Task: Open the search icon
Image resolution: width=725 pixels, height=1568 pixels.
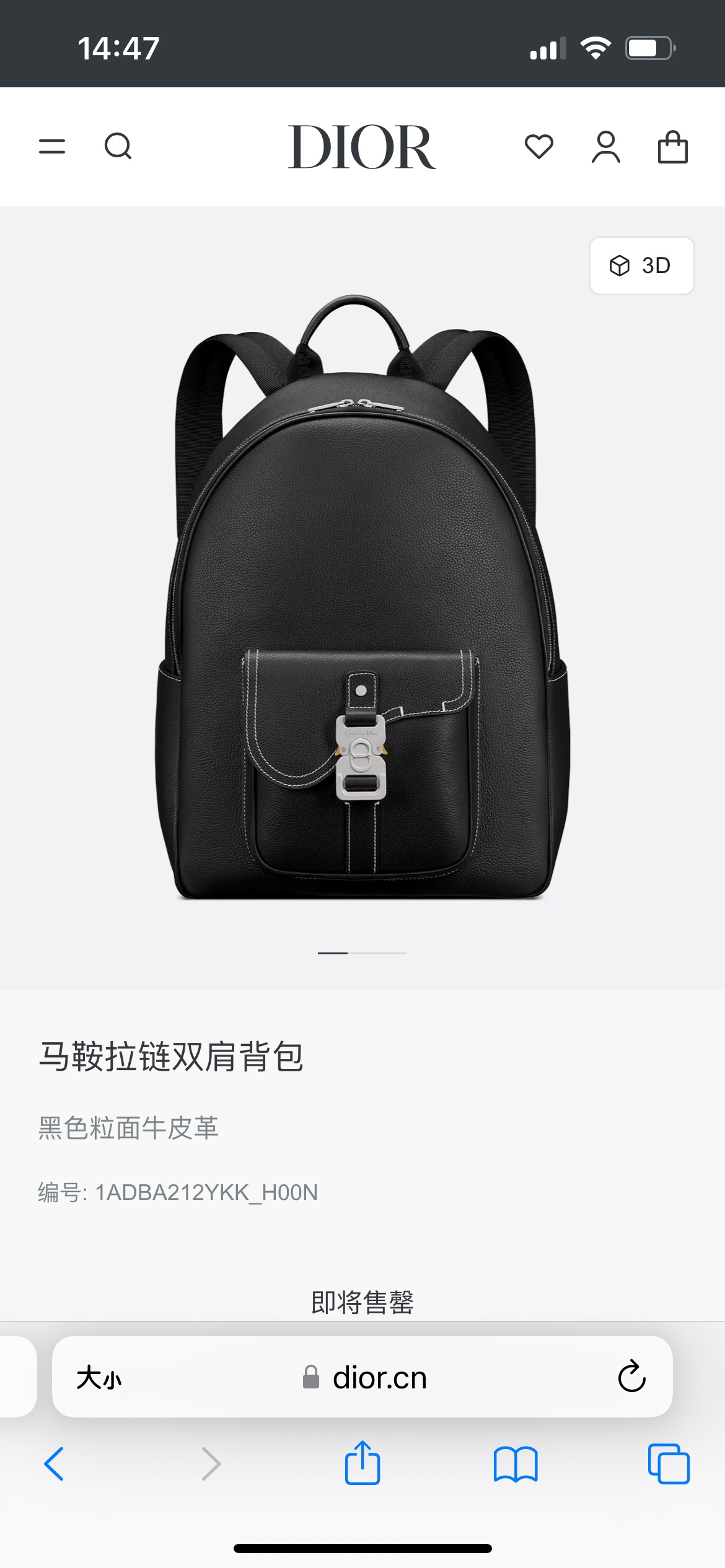Action: (118, 147)
